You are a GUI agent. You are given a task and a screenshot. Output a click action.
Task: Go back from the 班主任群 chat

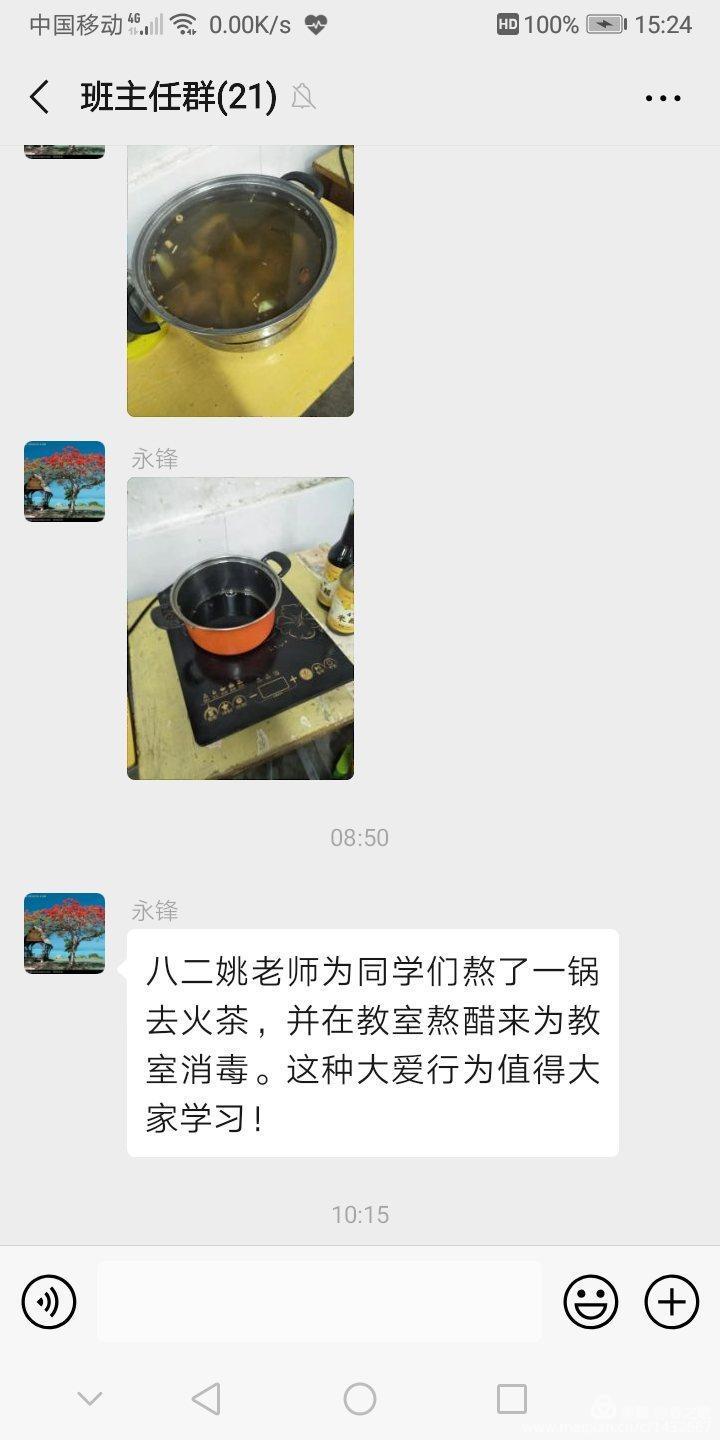click(x=40, y=98)
